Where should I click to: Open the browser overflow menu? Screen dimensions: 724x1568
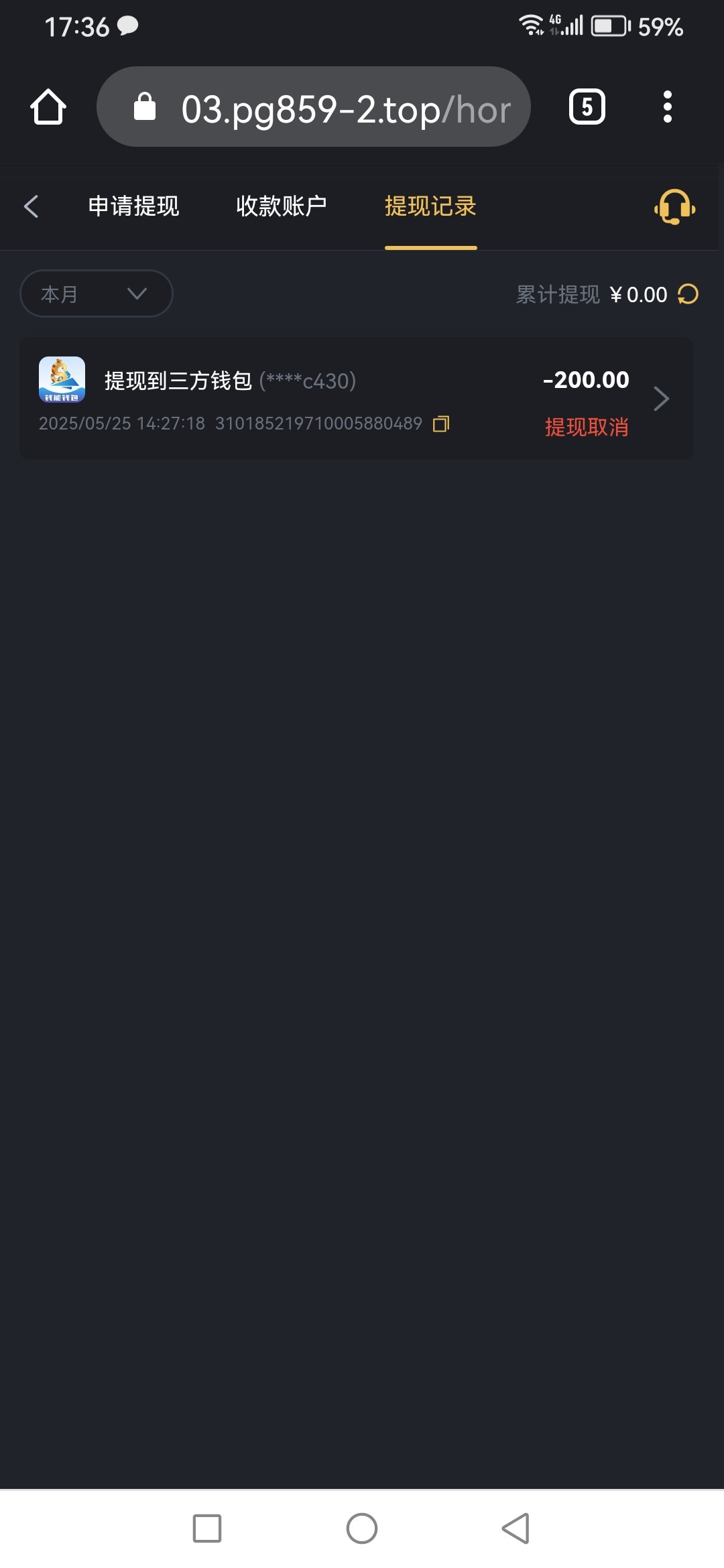pyautogui.click(x=667, y=107)
